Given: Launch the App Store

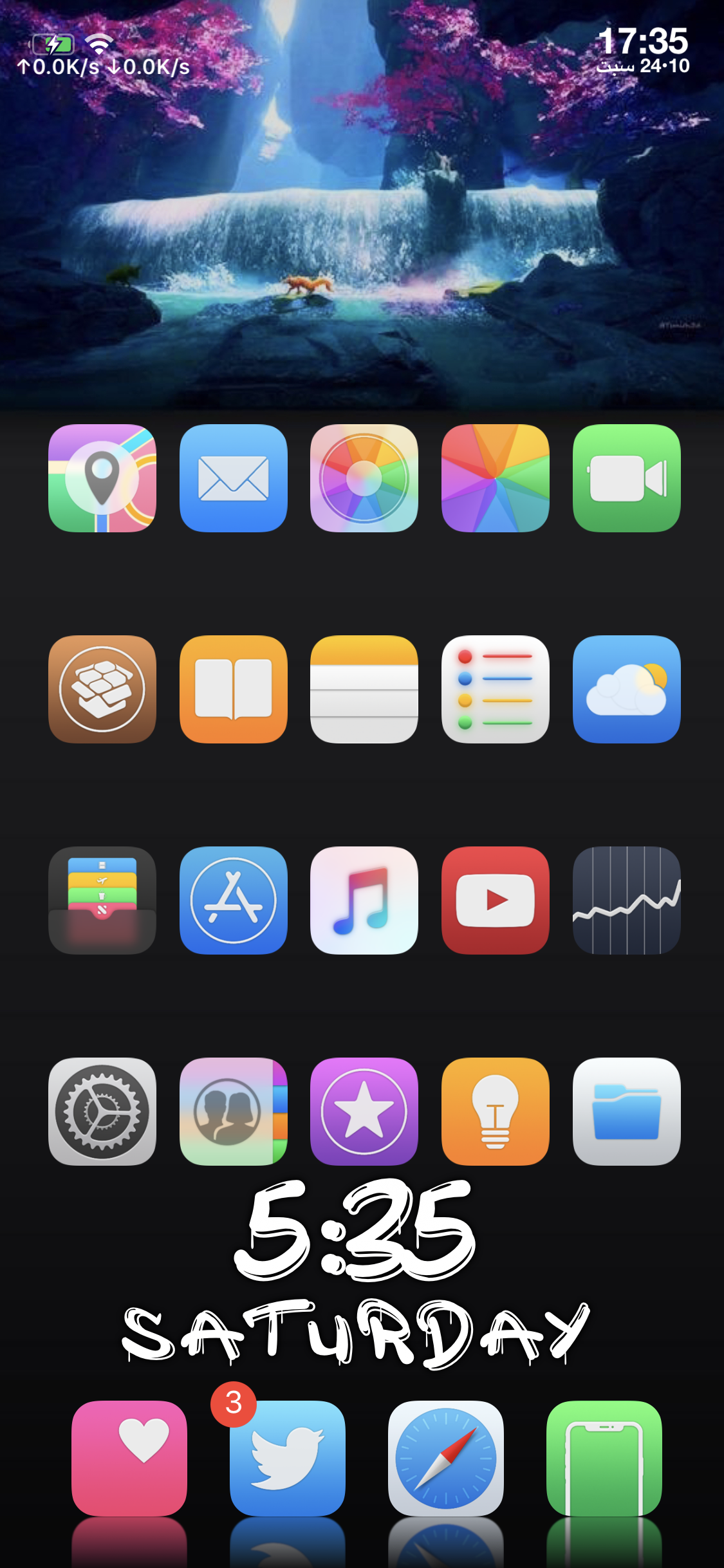Looking at the screenshot, I should pyautogui.click(x=234, y=901).
